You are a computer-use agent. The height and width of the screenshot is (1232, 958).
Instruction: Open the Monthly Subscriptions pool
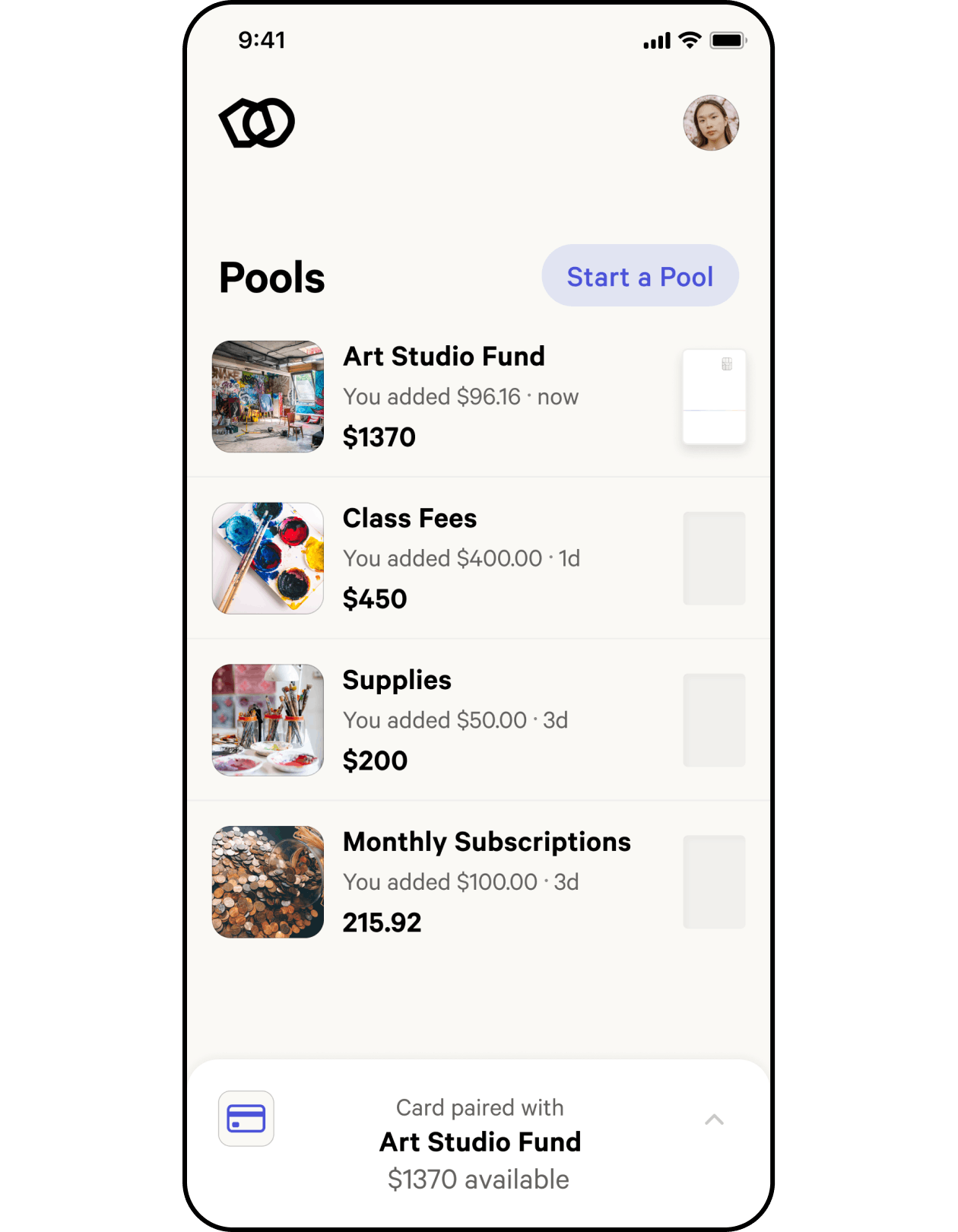click(487, 881)
